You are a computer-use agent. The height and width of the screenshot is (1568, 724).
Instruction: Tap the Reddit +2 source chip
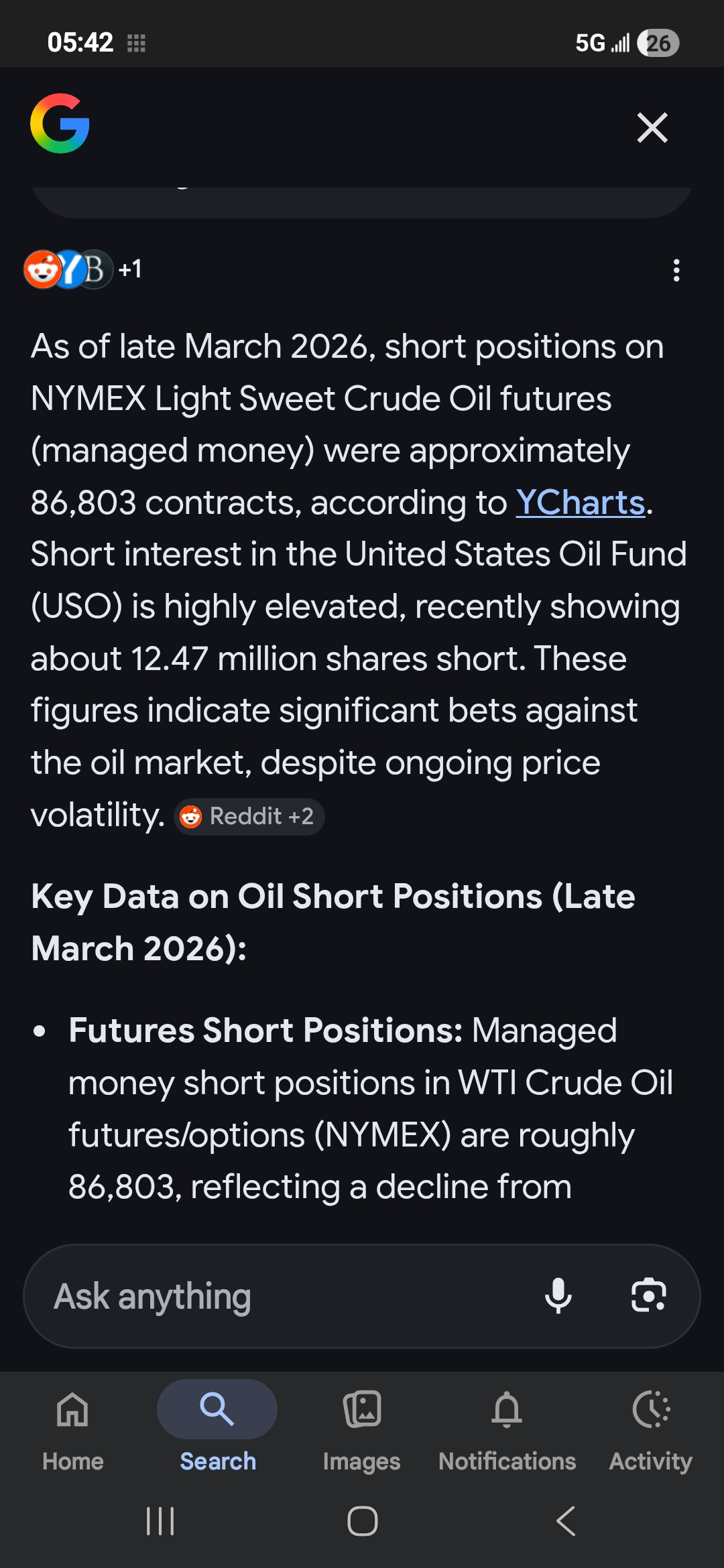coord(249,816)
